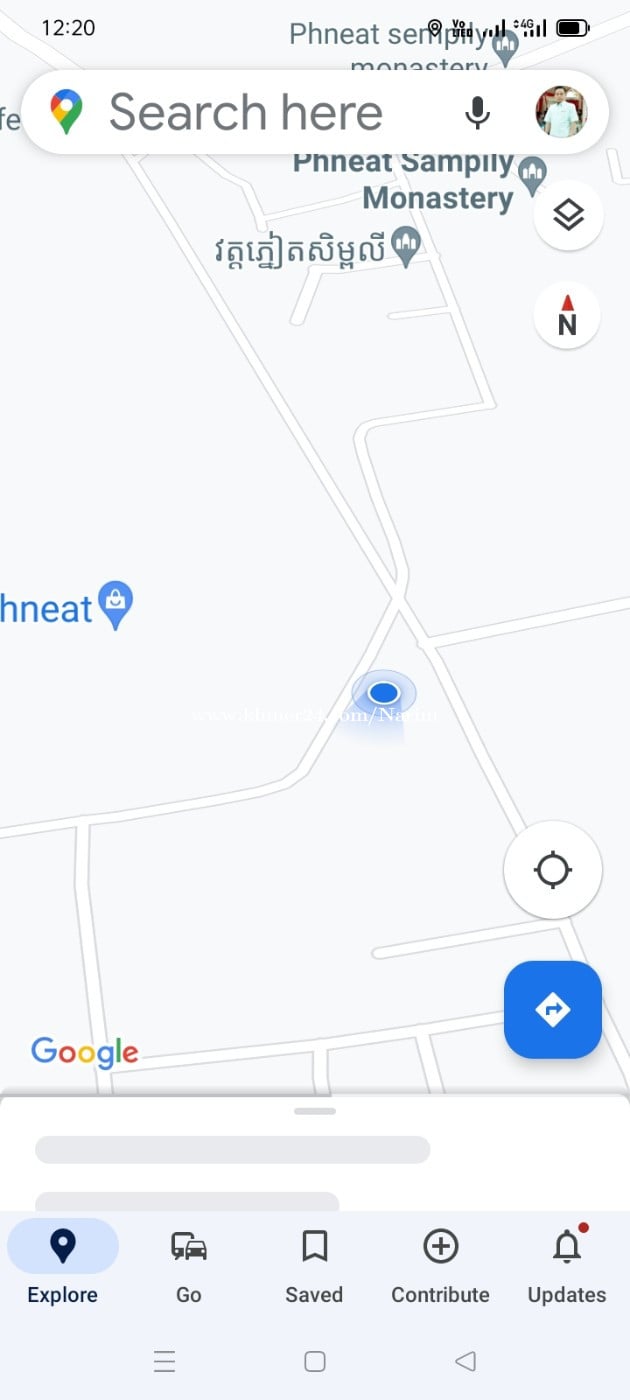Viewport: 630px width, 1400px height.
Task: Center the map on my location
Action: (553, 870)
